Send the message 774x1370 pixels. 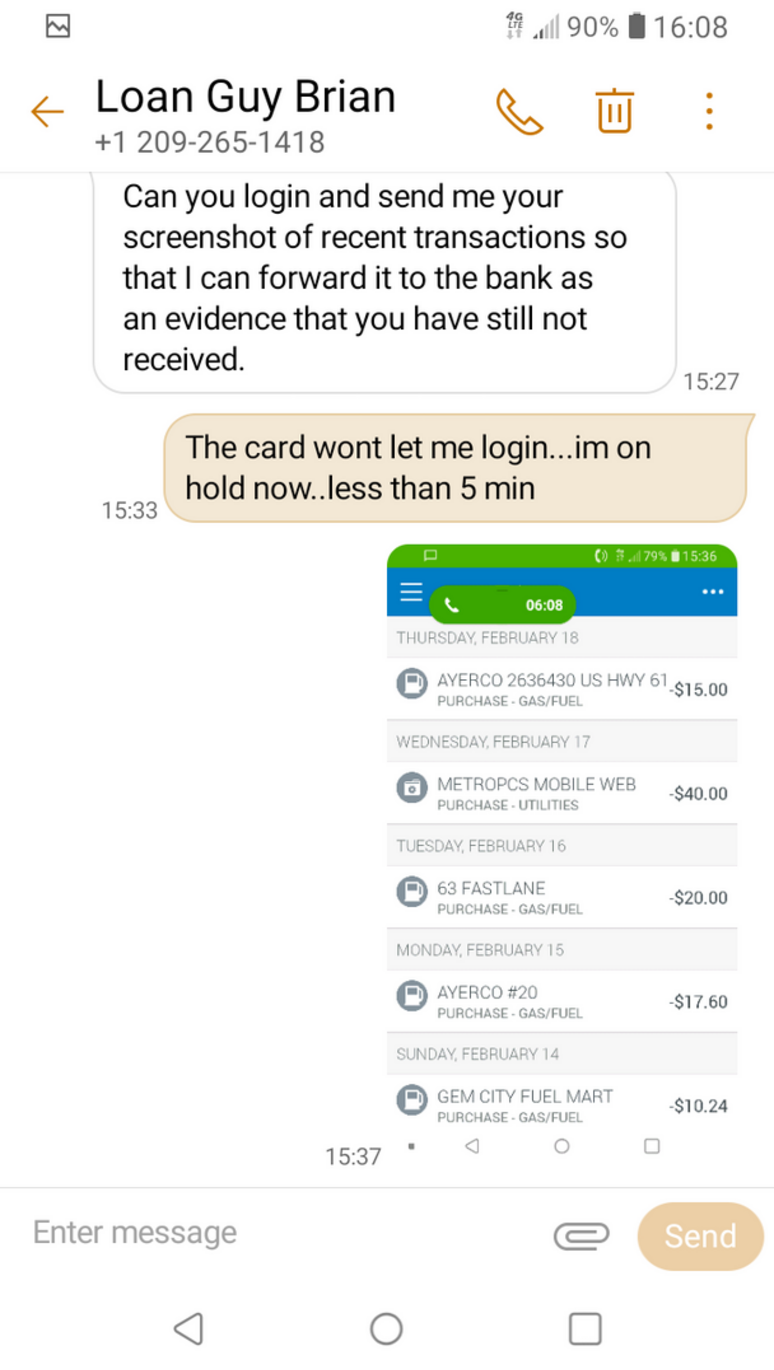(700, 1236)
